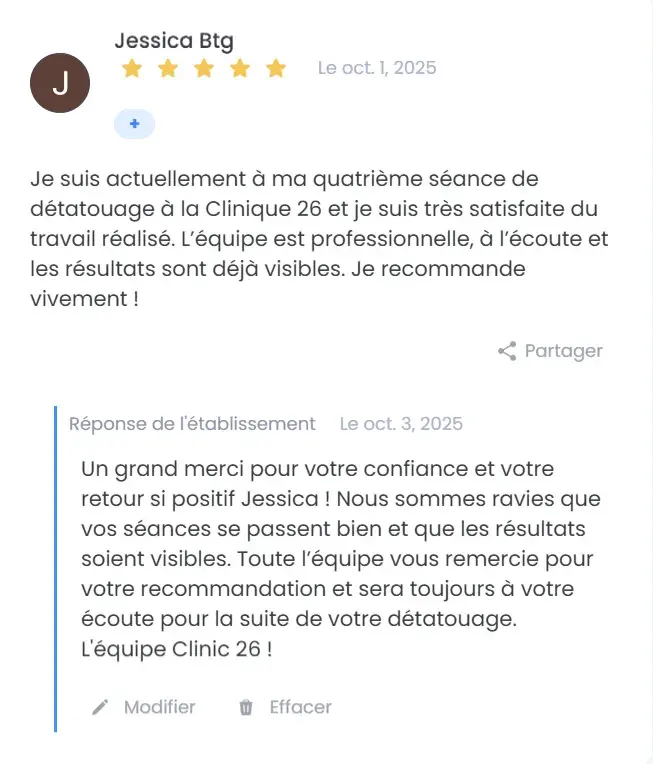Tap the blue plus tag chip
Screen dimensions: 653x764
click(x=134, y=124)
